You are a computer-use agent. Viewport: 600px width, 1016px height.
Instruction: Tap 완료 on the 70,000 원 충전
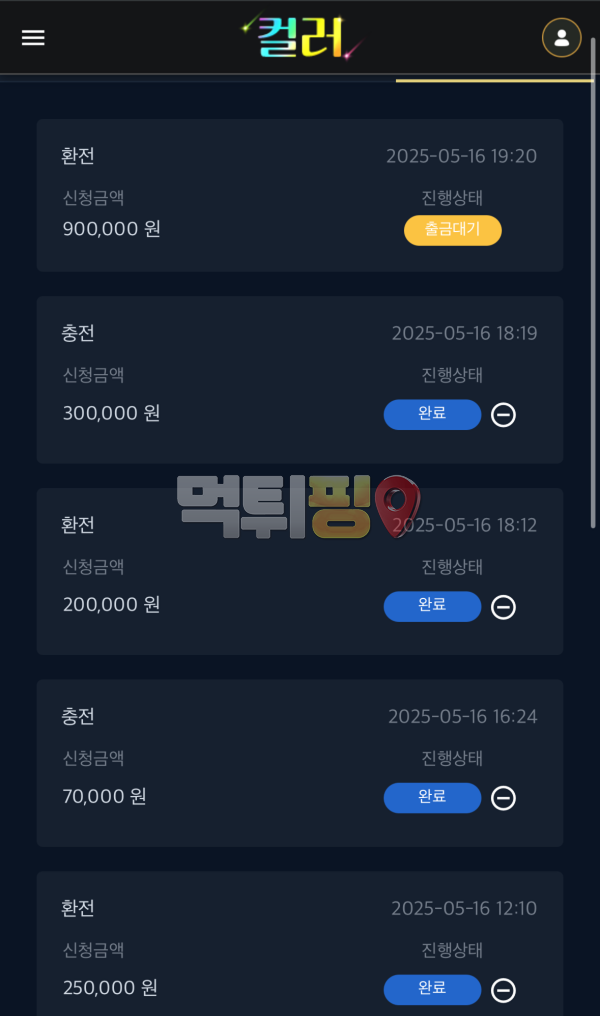(432, 798)
